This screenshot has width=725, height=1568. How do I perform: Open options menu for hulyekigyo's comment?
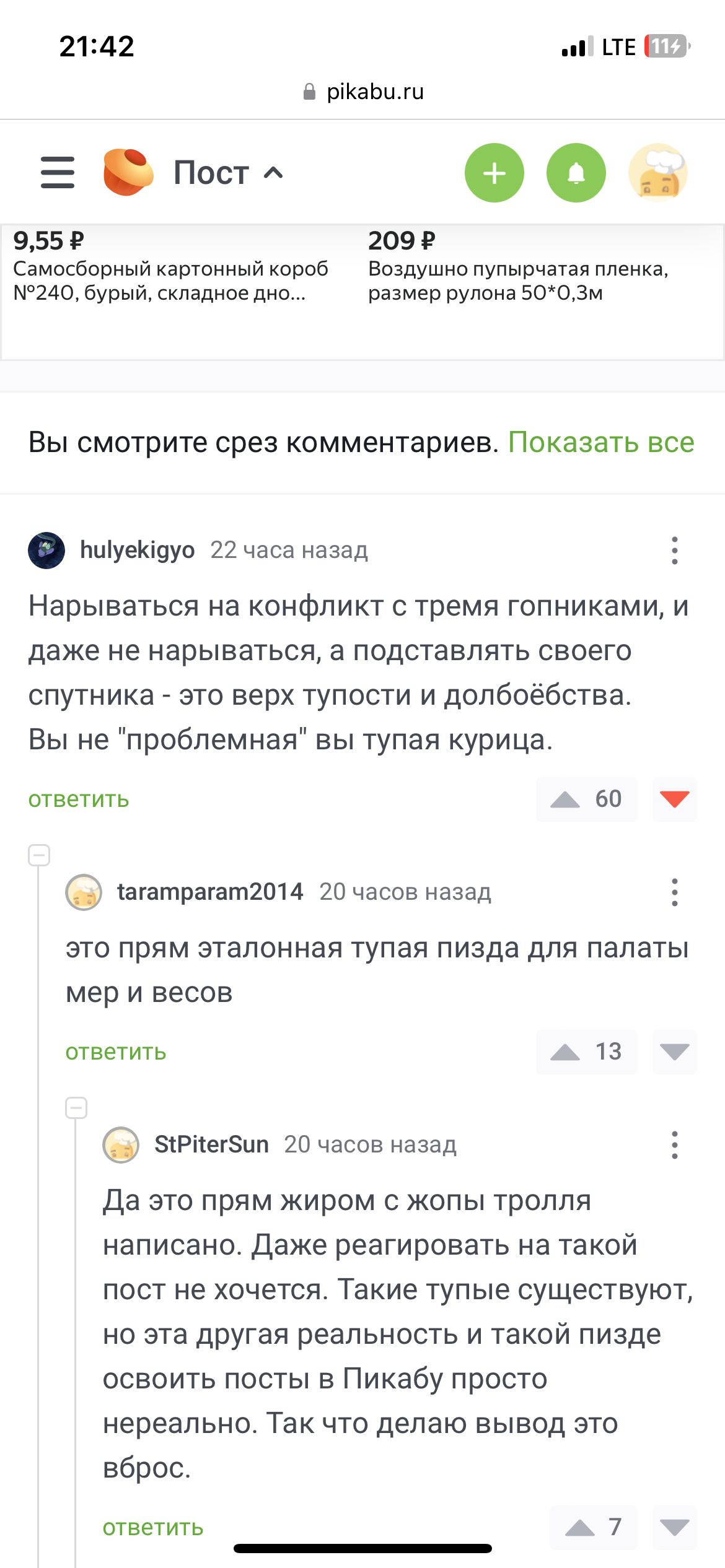pos(675,551)
